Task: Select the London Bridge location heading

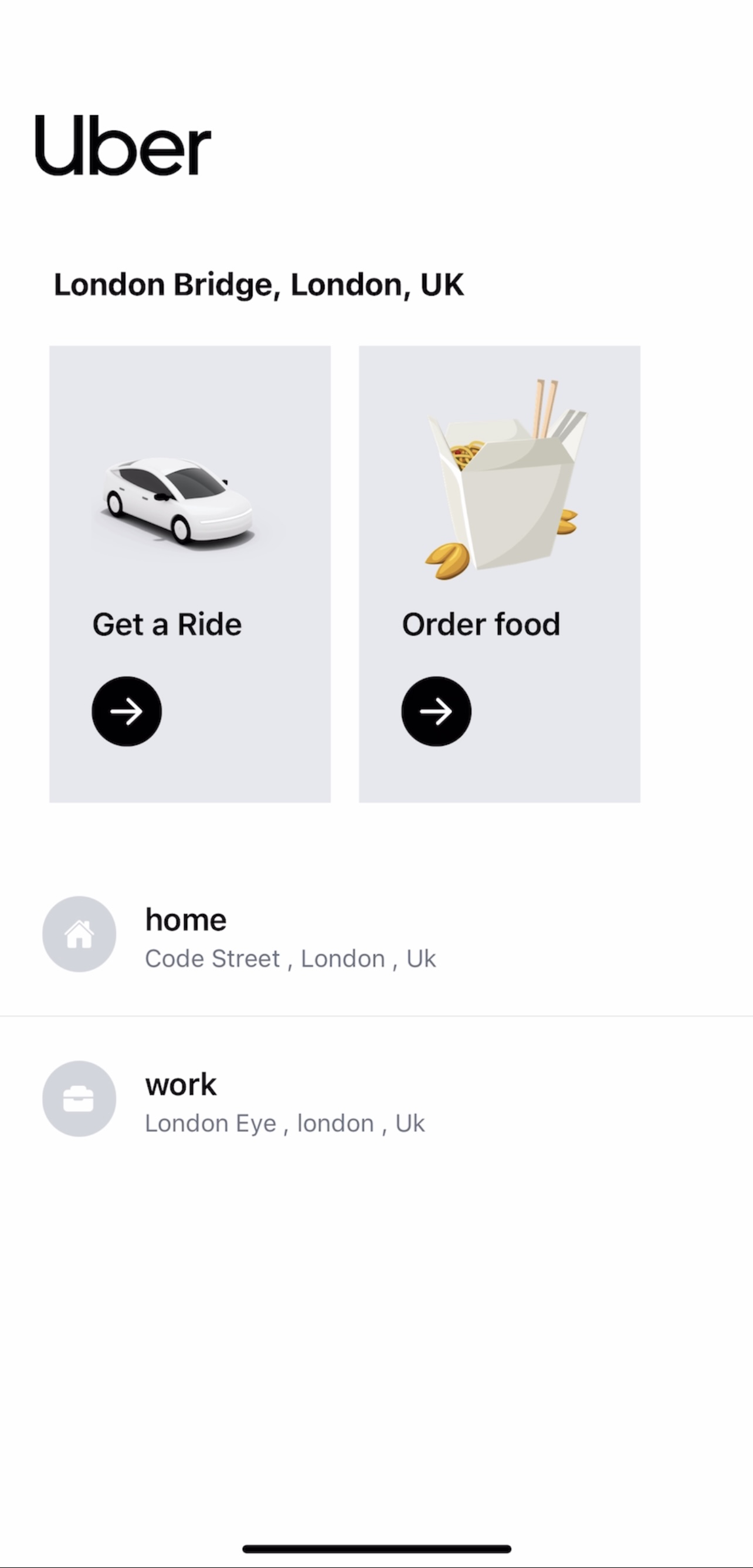Action: click(x=258, y=284)
